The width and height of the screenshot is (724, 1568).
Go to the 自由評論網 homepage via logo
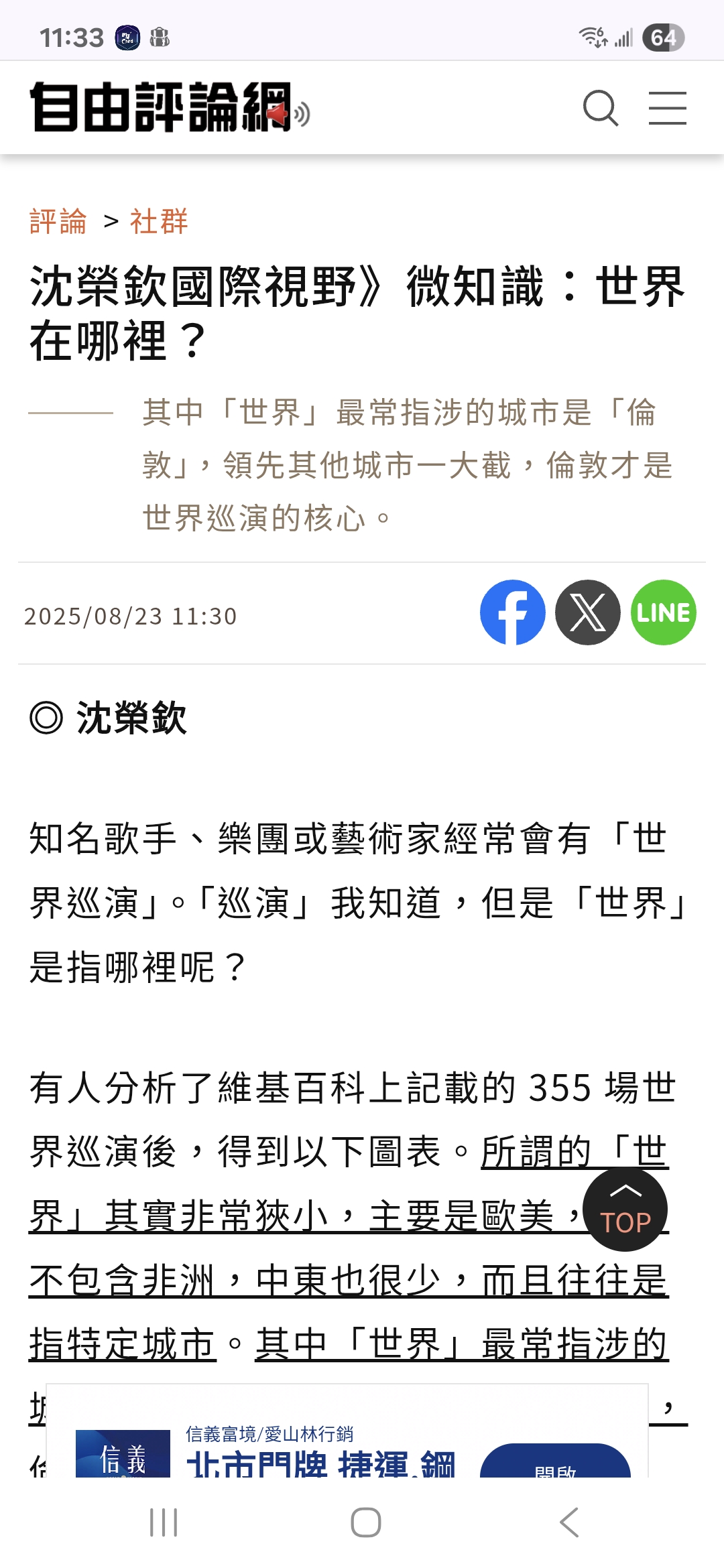point(170,107)
